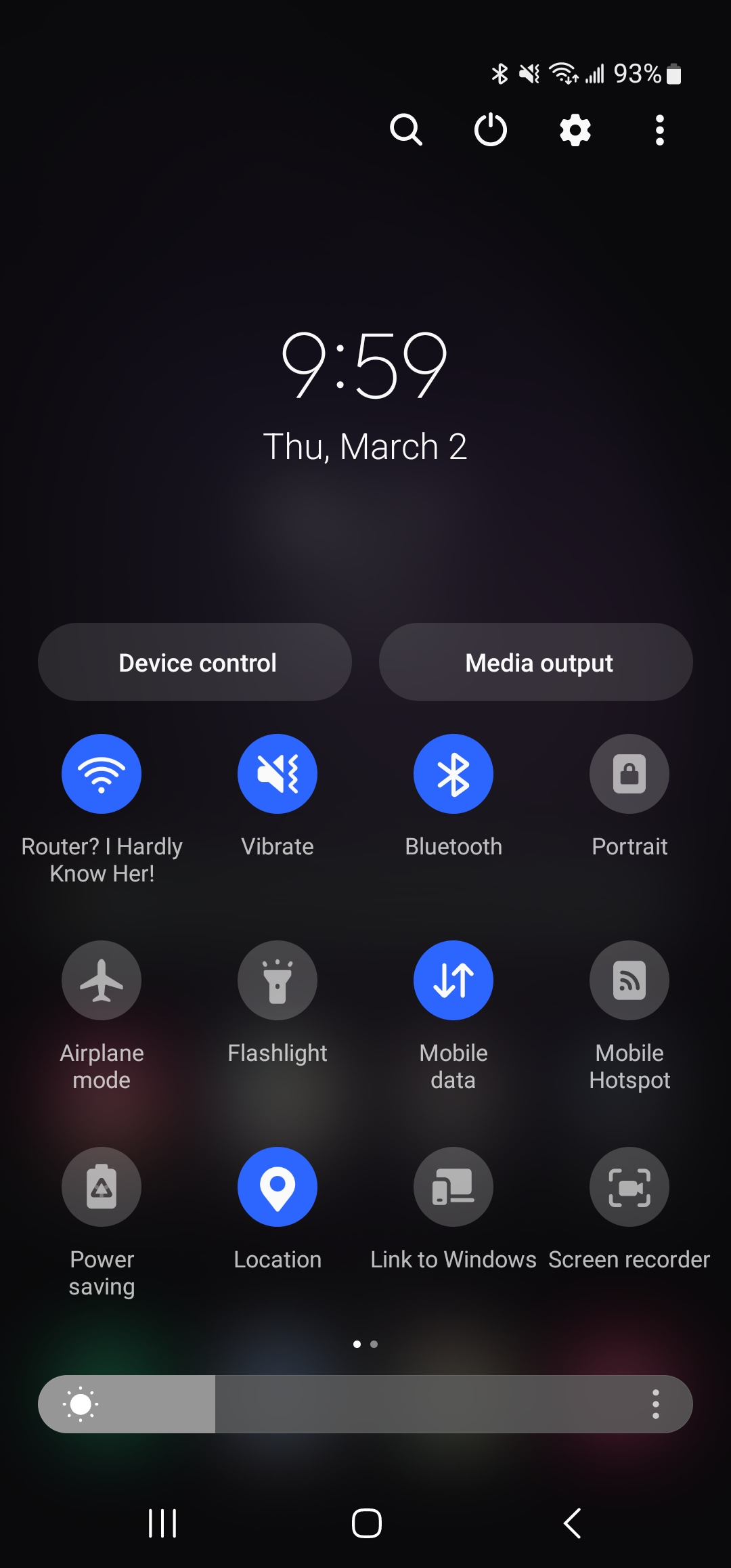
Task: Open the quick panel overflow menu
Action: 660,130
